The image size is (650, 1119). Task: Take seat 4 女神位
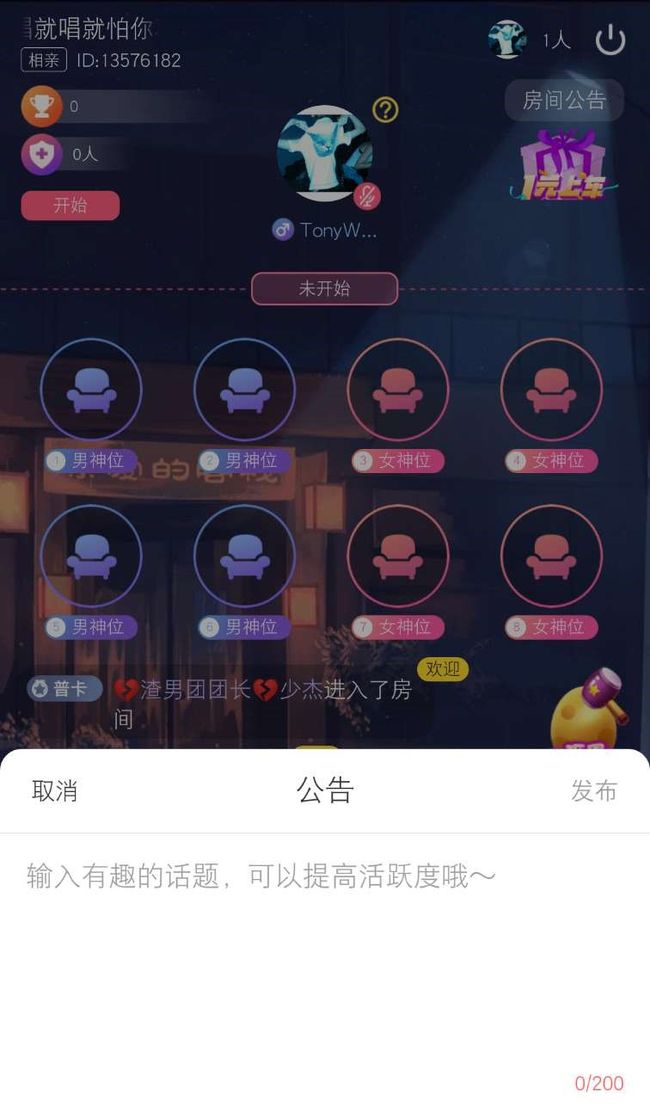point(552,390)
